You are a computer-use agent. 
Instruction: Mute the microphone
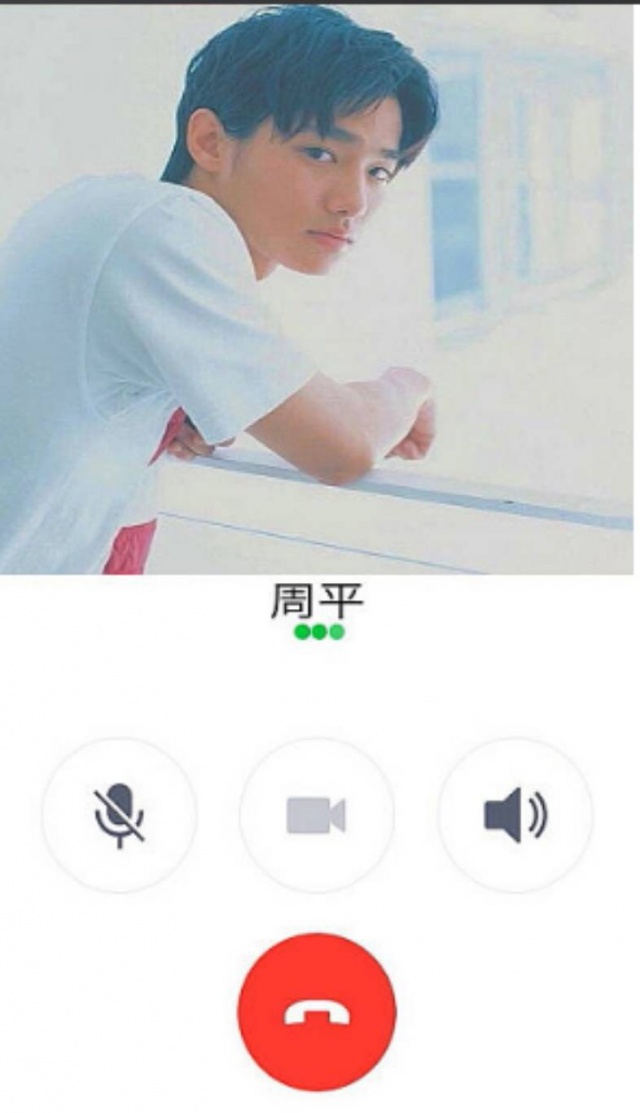[x=119, y=815]
